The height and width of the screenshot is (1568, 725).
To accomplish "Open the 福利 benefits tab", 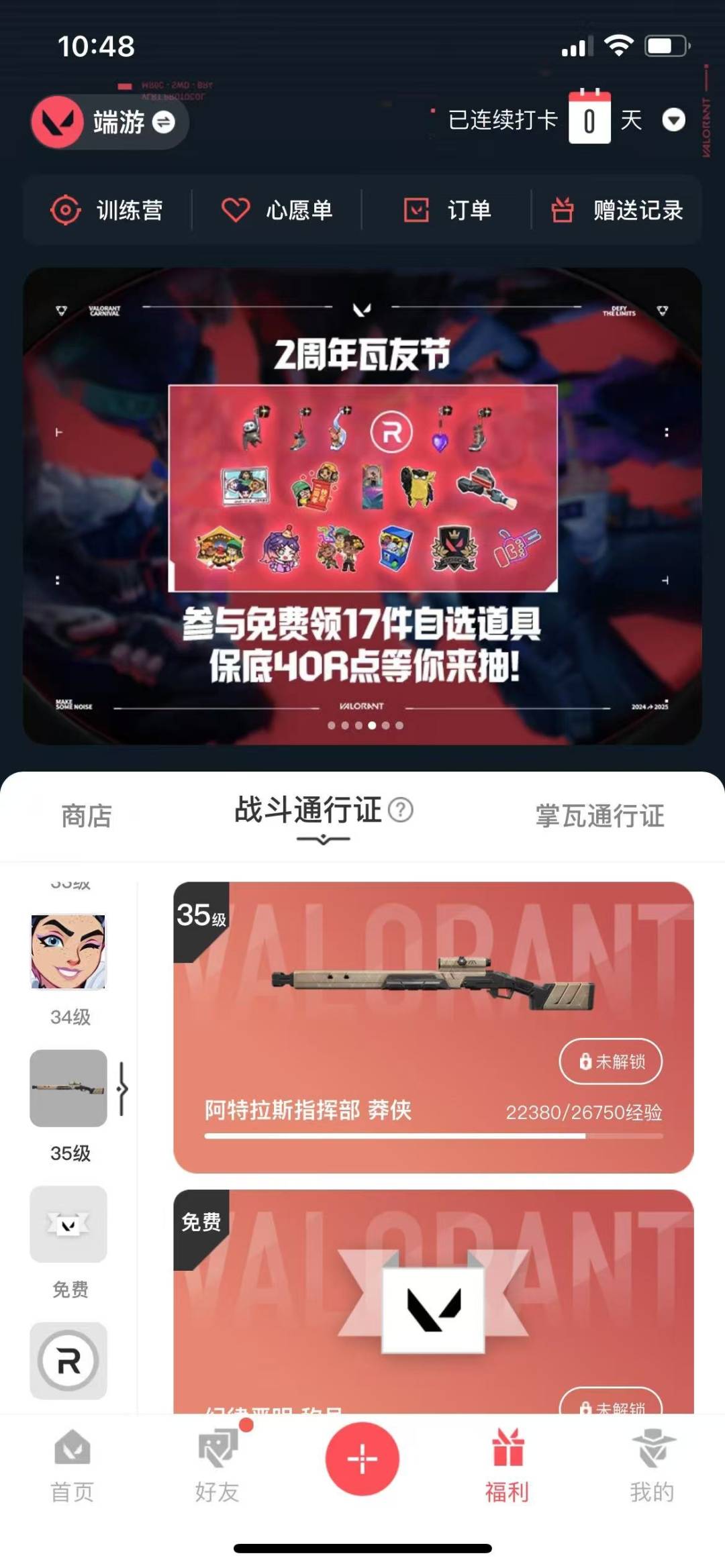I will tap(507, 1466).
